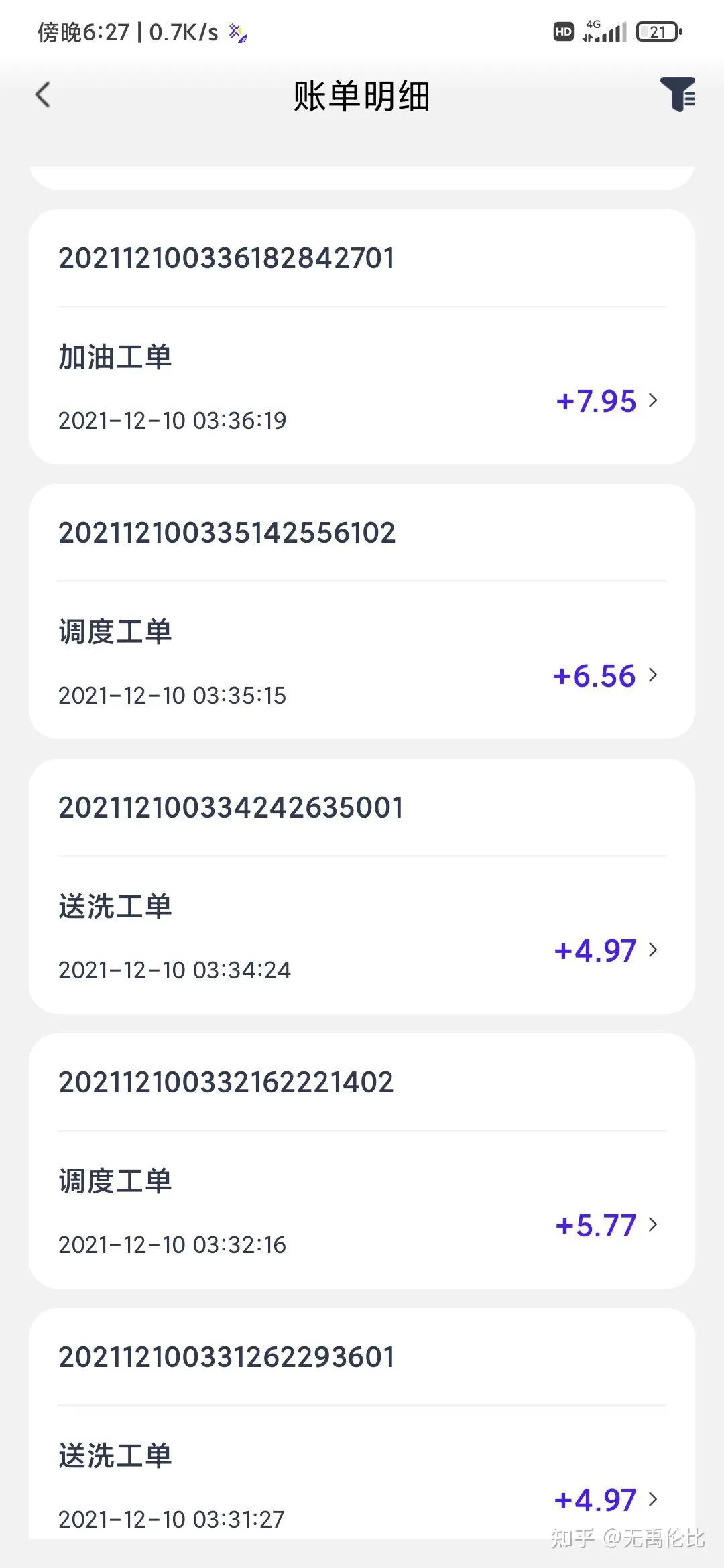The image size is (724, 1568).
Task: Tap the 账单明细 title text
Action: click(x=361, y=96)
